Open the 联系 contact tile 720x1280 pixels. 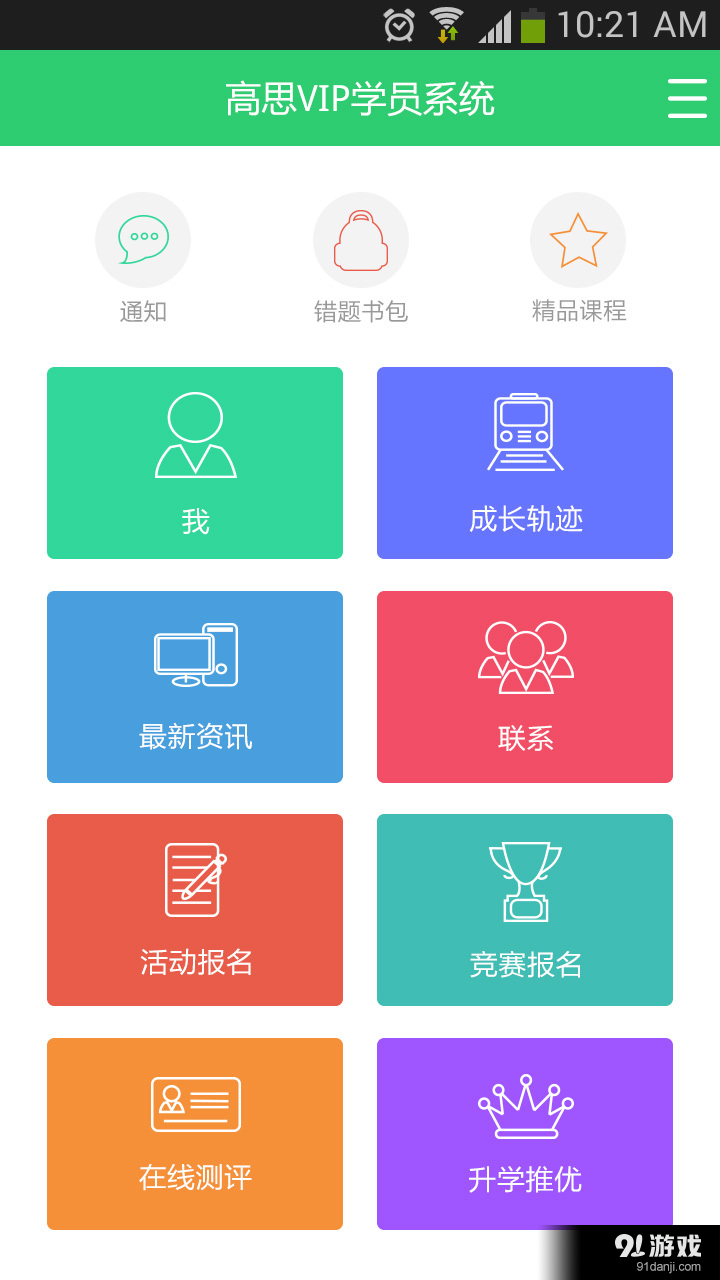pyautogui.click(x=524, y=687)
